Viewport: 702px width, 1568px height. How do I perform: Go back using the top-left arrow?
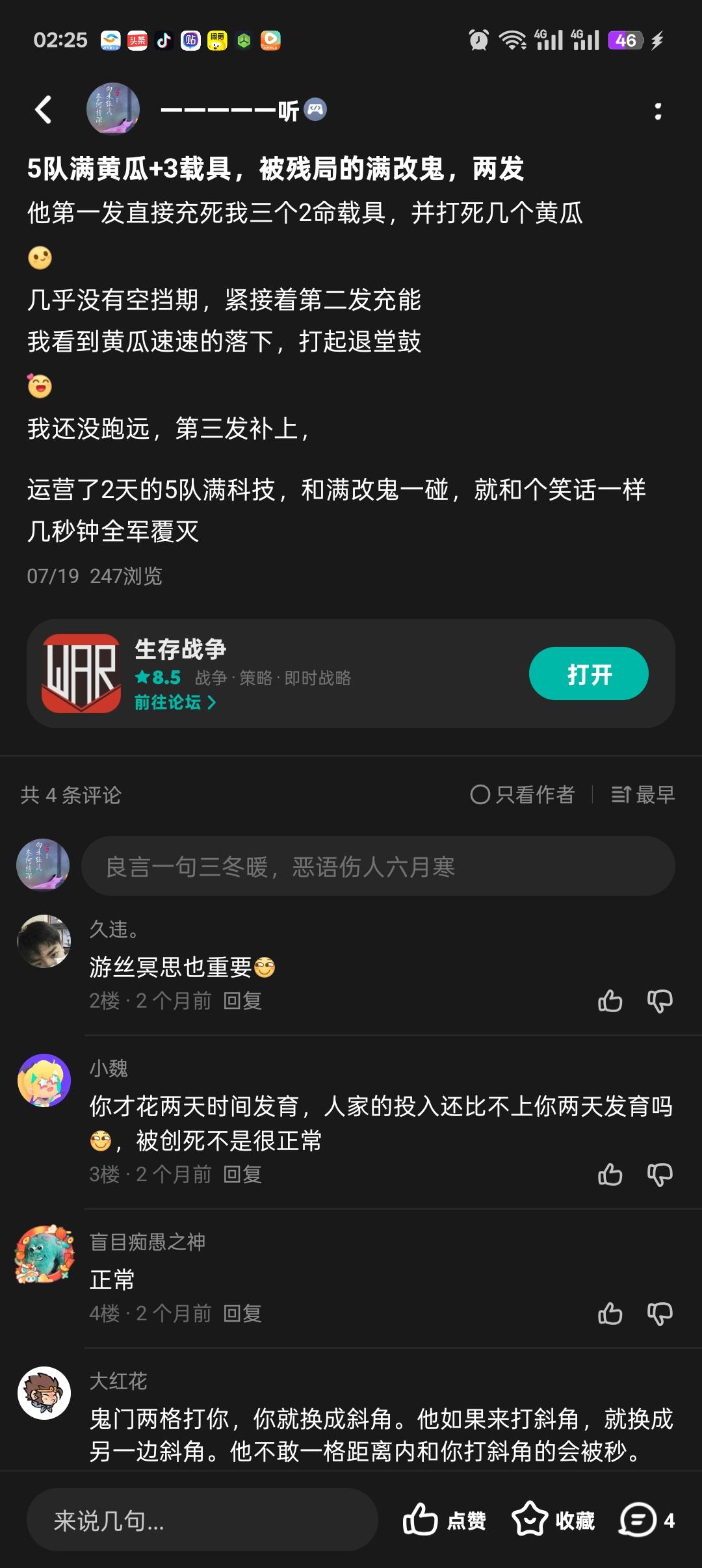44,110
